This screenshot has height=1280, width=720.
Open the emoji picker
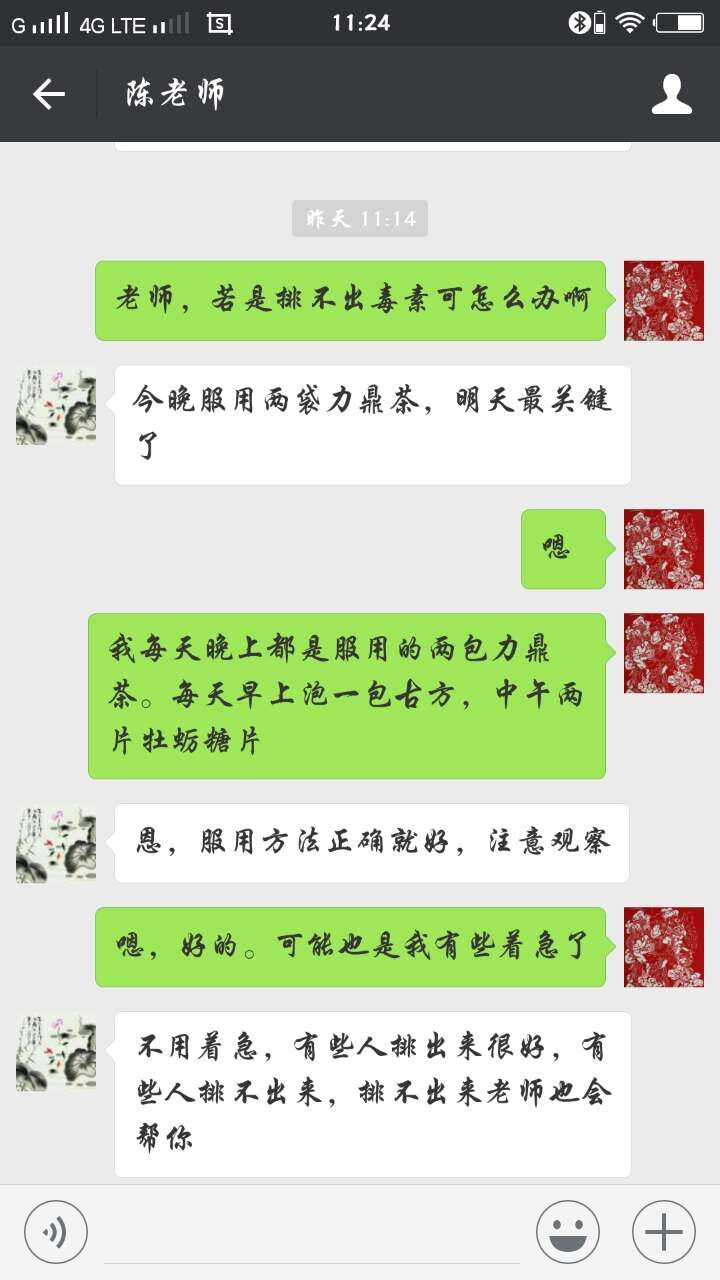(x=568, y=1231)
